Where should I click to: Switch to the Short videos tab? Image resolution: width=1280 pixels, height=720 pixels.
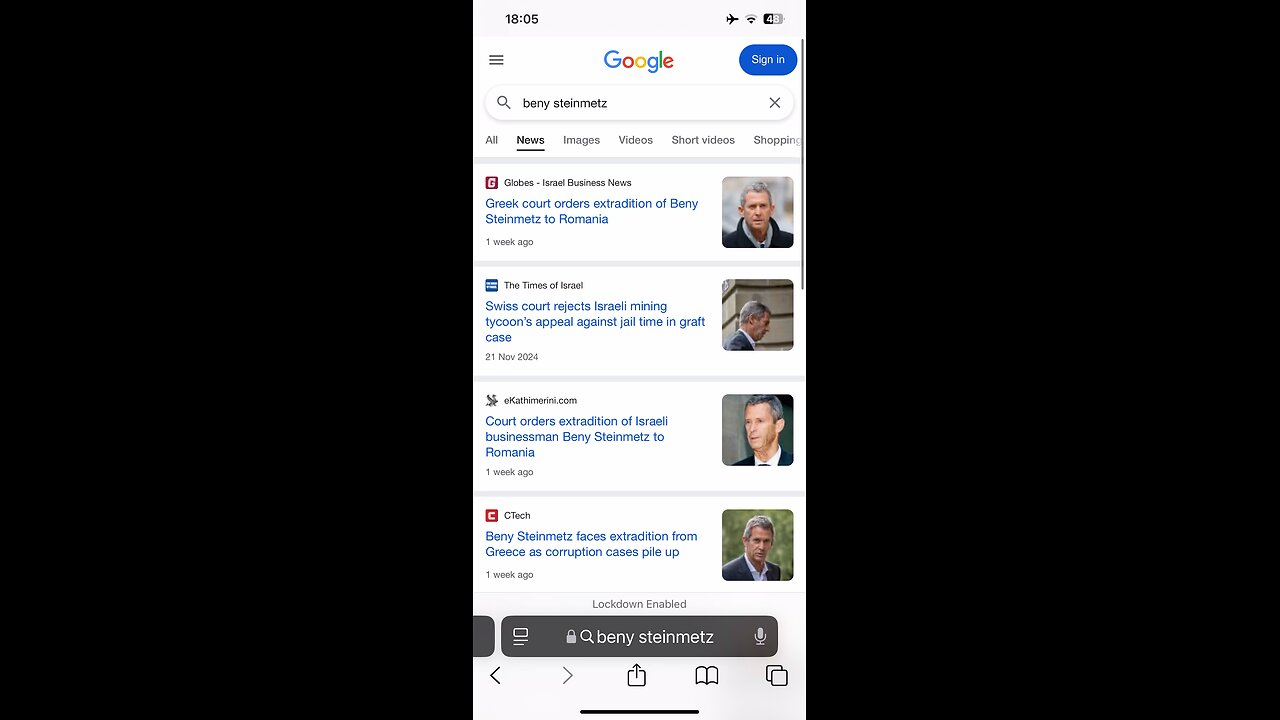(x=702, y=140)
